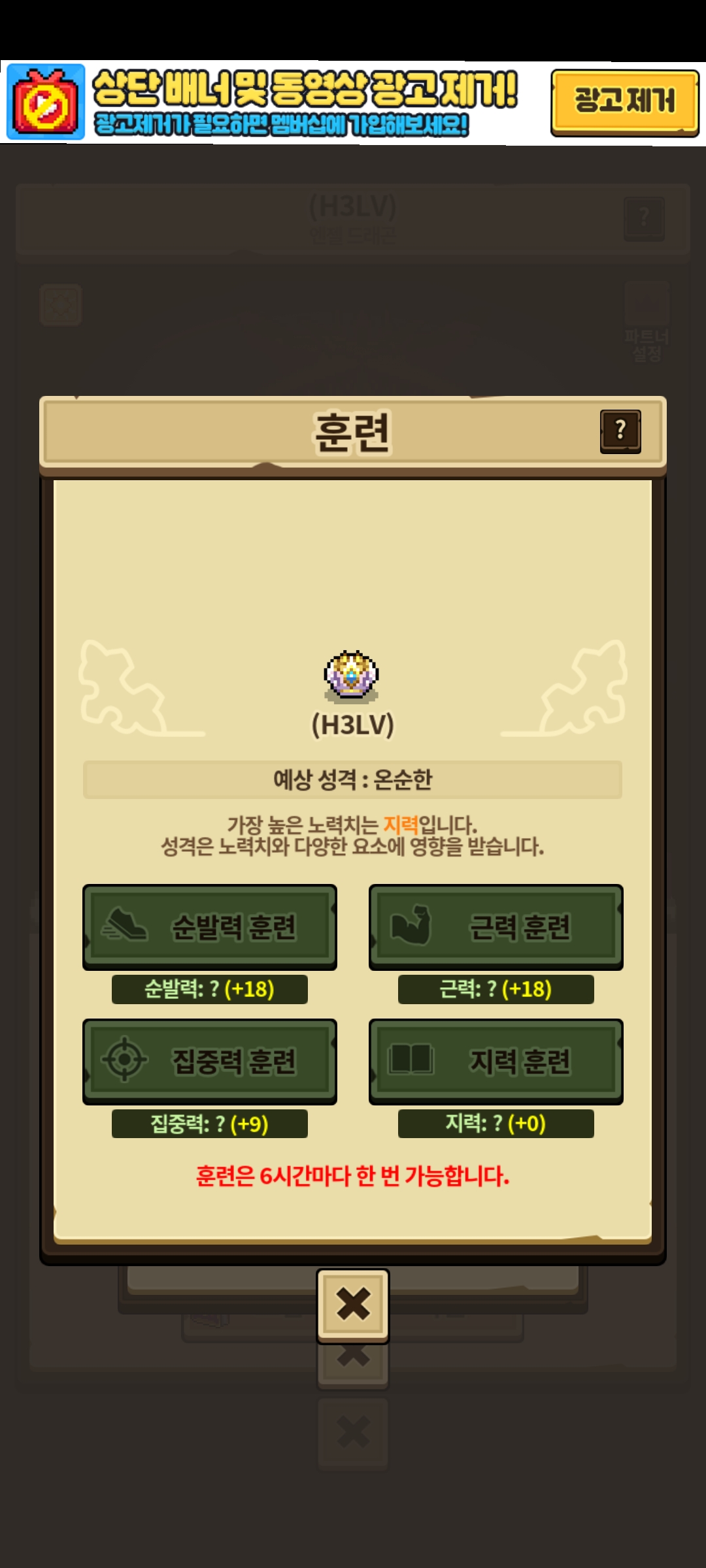Open the help icon in the 훈련 dialog
The height and width of the screenshot is (1568, 706).
point(620,431)
